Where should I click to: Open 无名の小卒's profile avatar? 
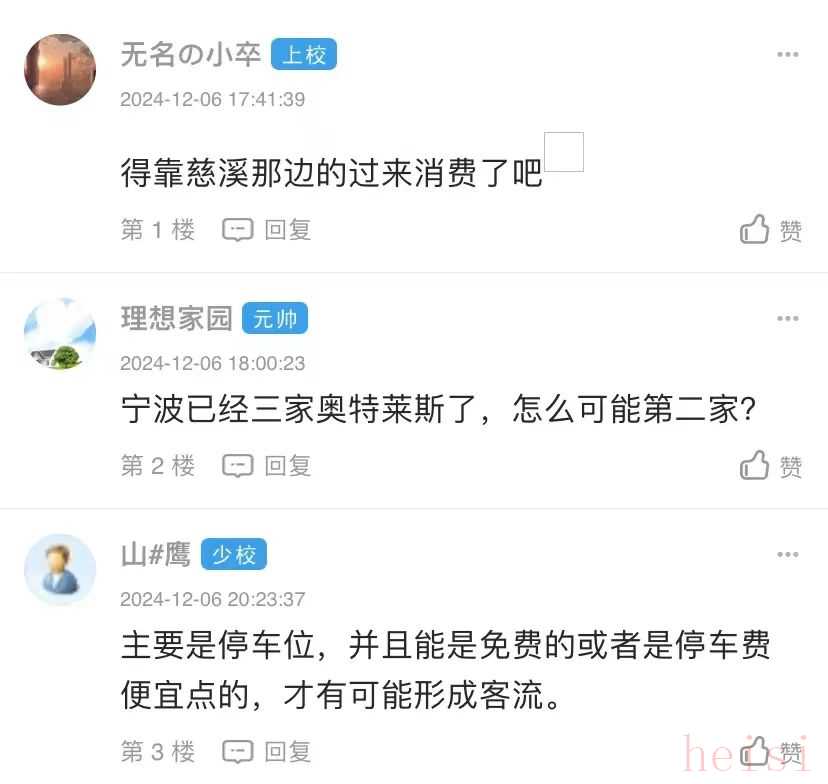point(60,70)
